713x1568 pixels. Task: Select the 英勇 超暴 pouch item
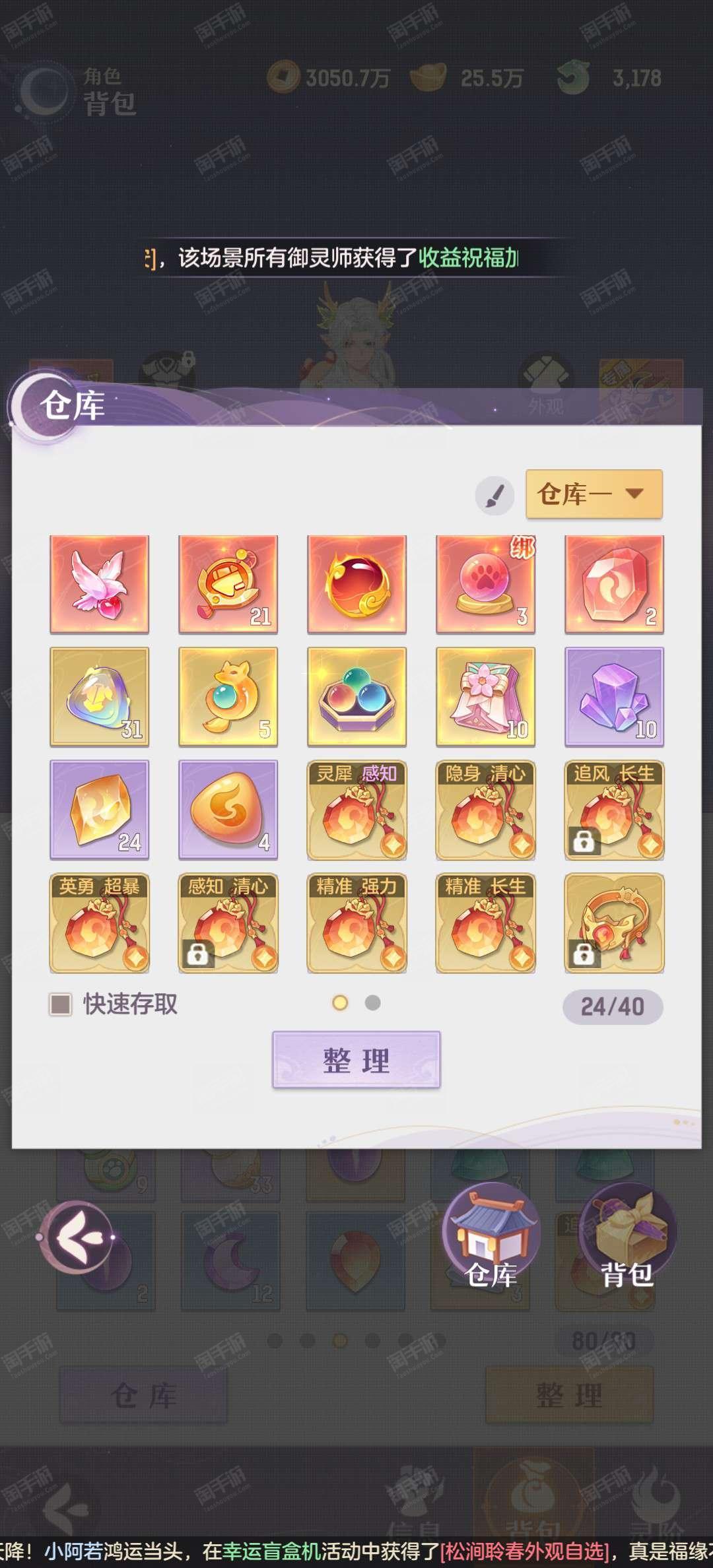pyautogui.click(x=100, y=923)
